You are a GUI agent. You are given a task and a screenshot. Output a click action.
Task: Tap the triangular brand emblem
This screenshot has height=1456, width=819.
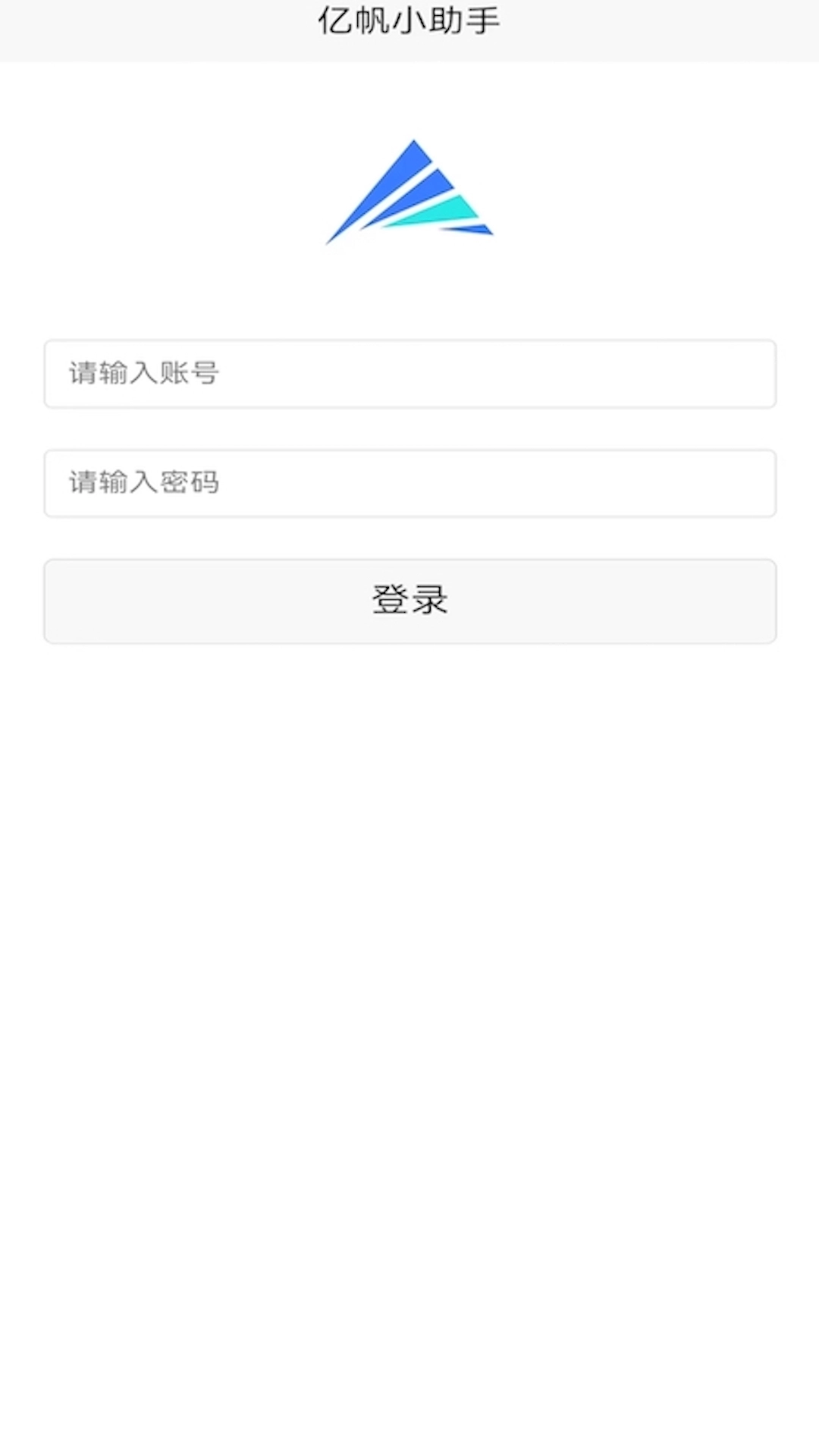click(x=409, y=190)
